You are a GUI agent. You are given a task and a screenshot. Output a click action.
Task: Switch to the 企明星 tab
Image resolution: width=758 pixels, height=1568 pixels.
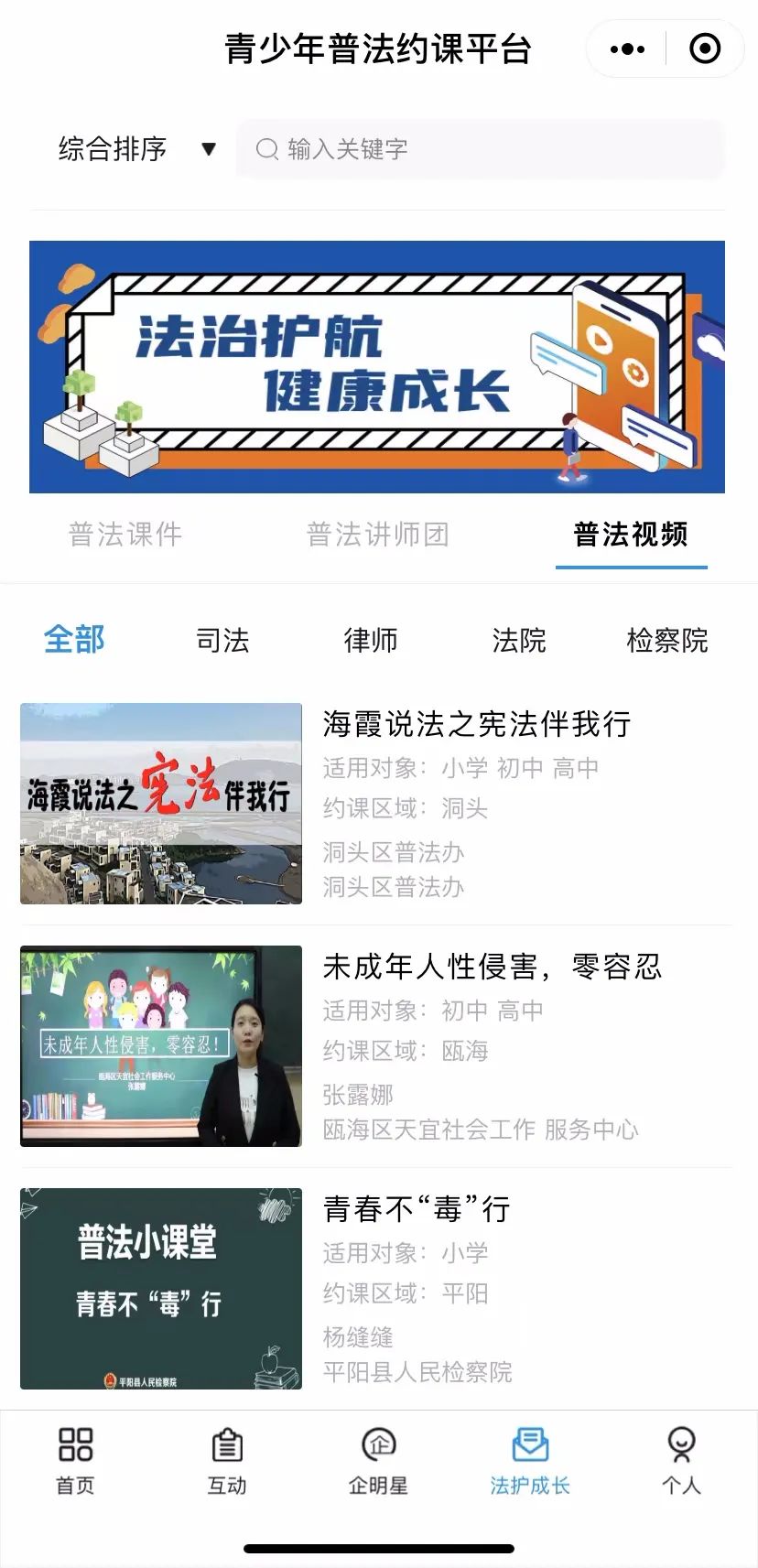pyautogui.click(x=378, y=1461)
